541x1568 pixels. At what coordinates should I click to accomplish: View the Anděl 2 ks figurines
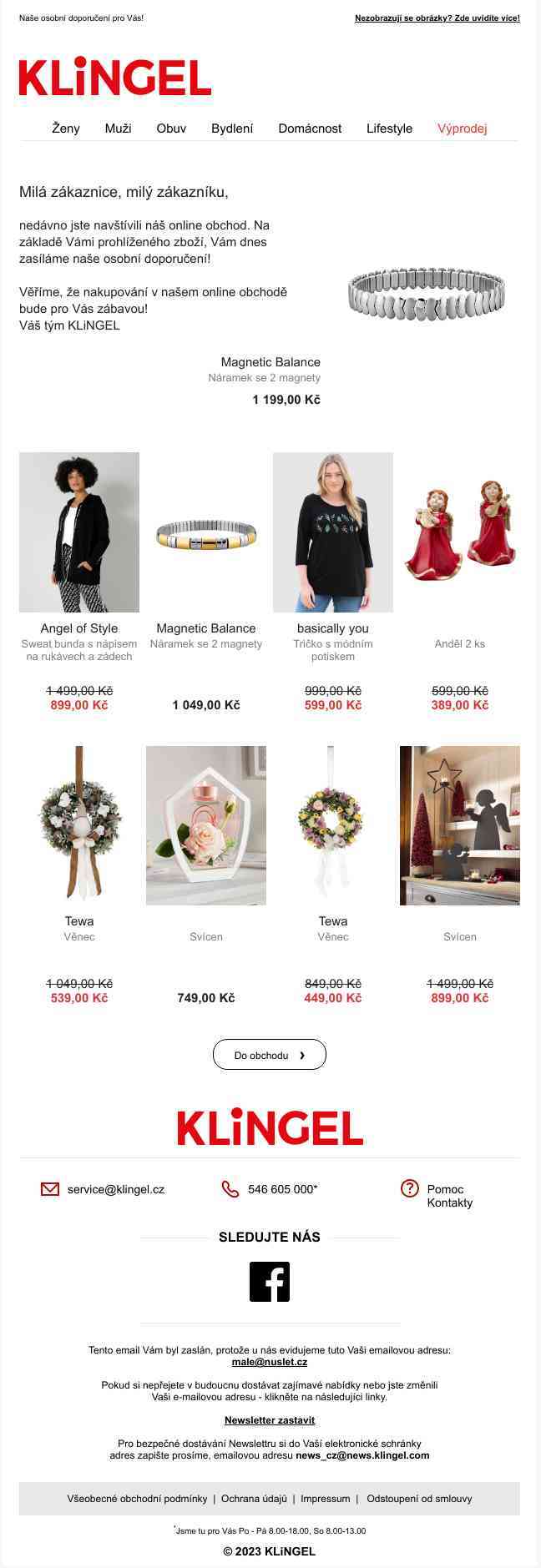click(x=459, y=532)
